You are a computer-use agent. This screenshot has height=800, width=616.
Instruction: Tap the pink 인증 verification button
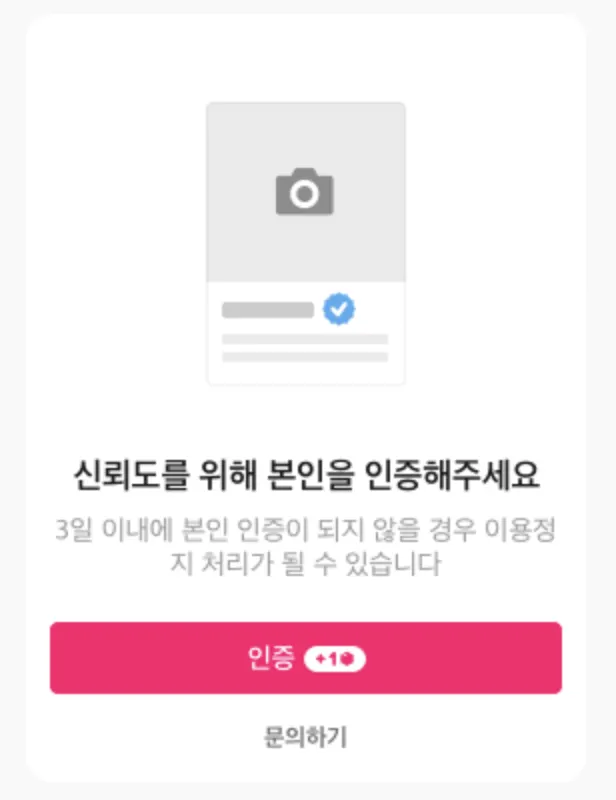pyautogui.click(x=305, y=658)
